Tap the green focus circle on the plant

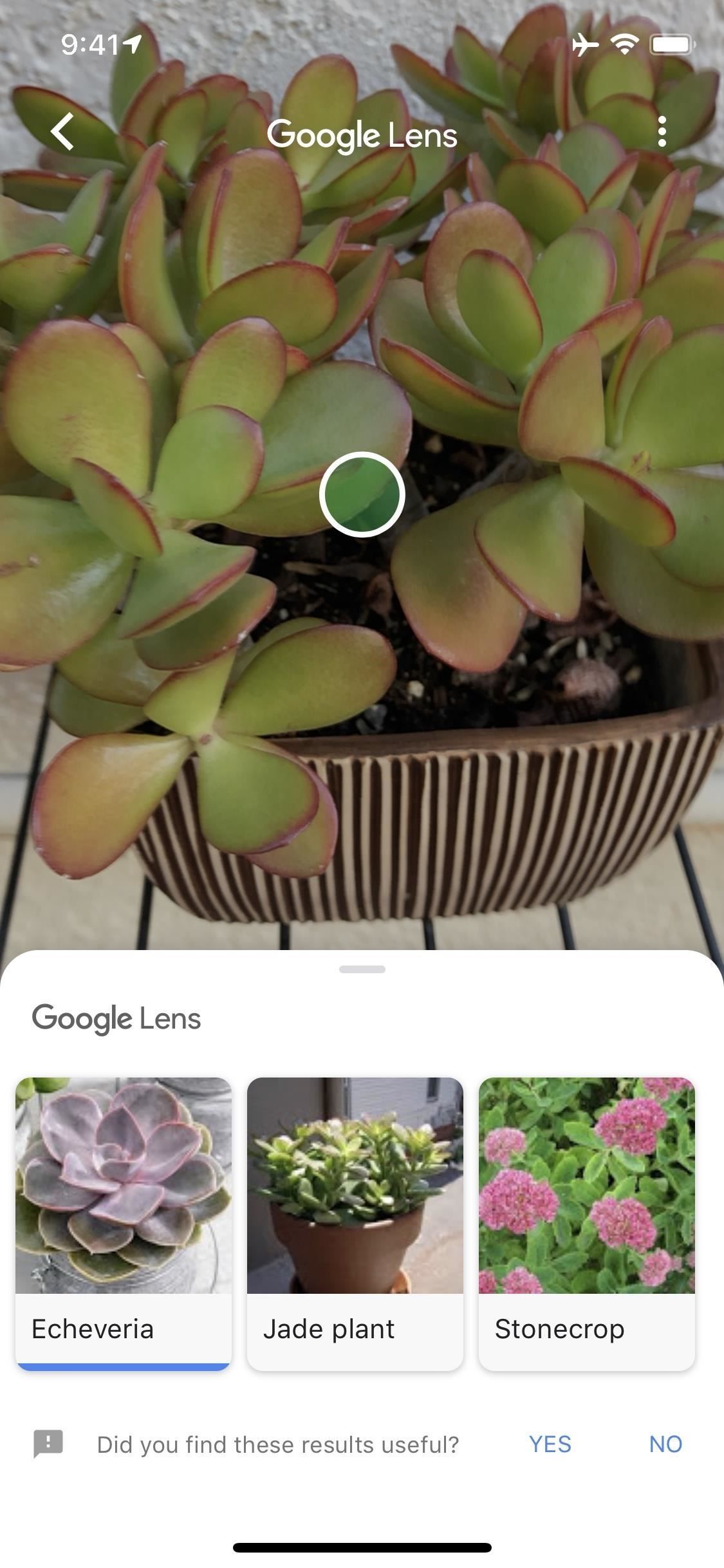click(362, 494)
